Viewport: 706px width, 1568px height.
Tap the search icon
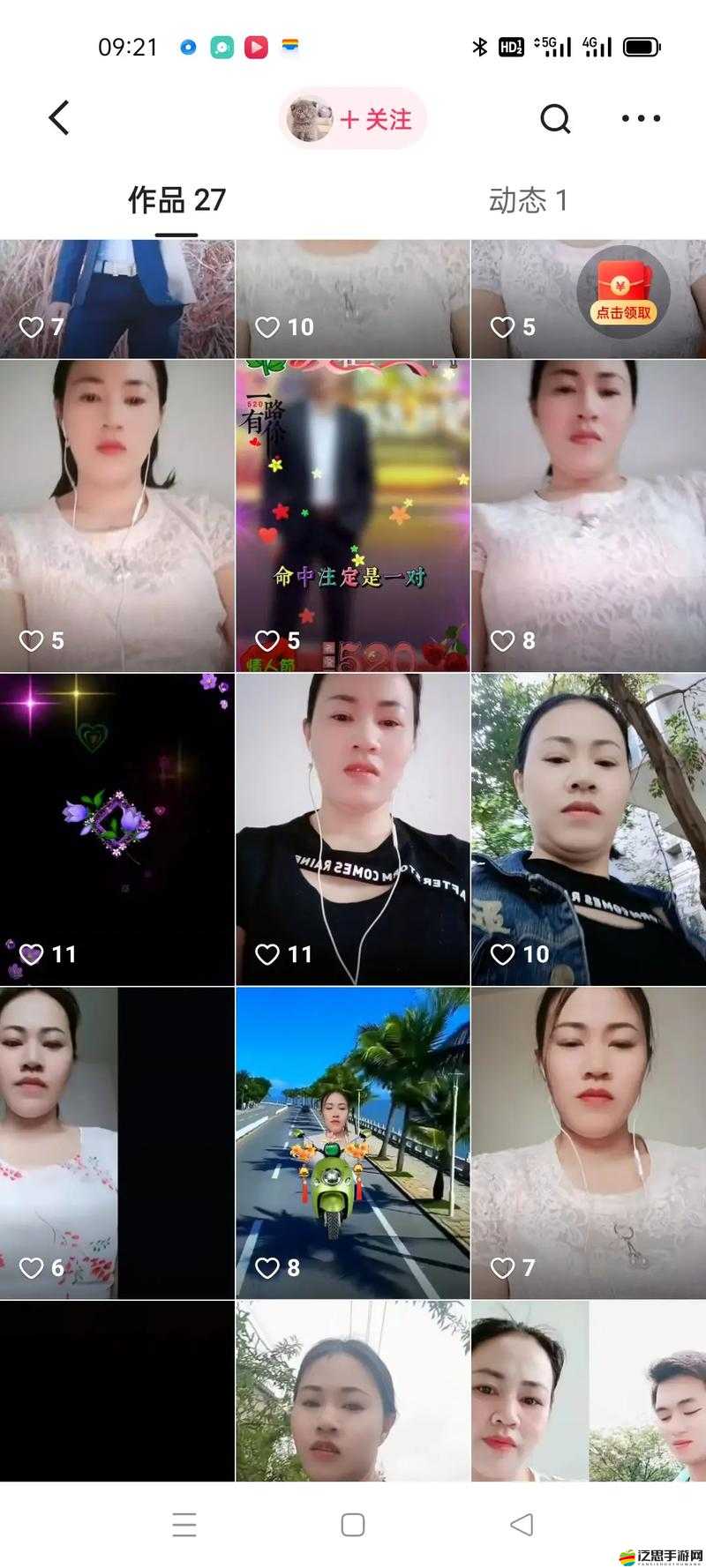point(553,118)
